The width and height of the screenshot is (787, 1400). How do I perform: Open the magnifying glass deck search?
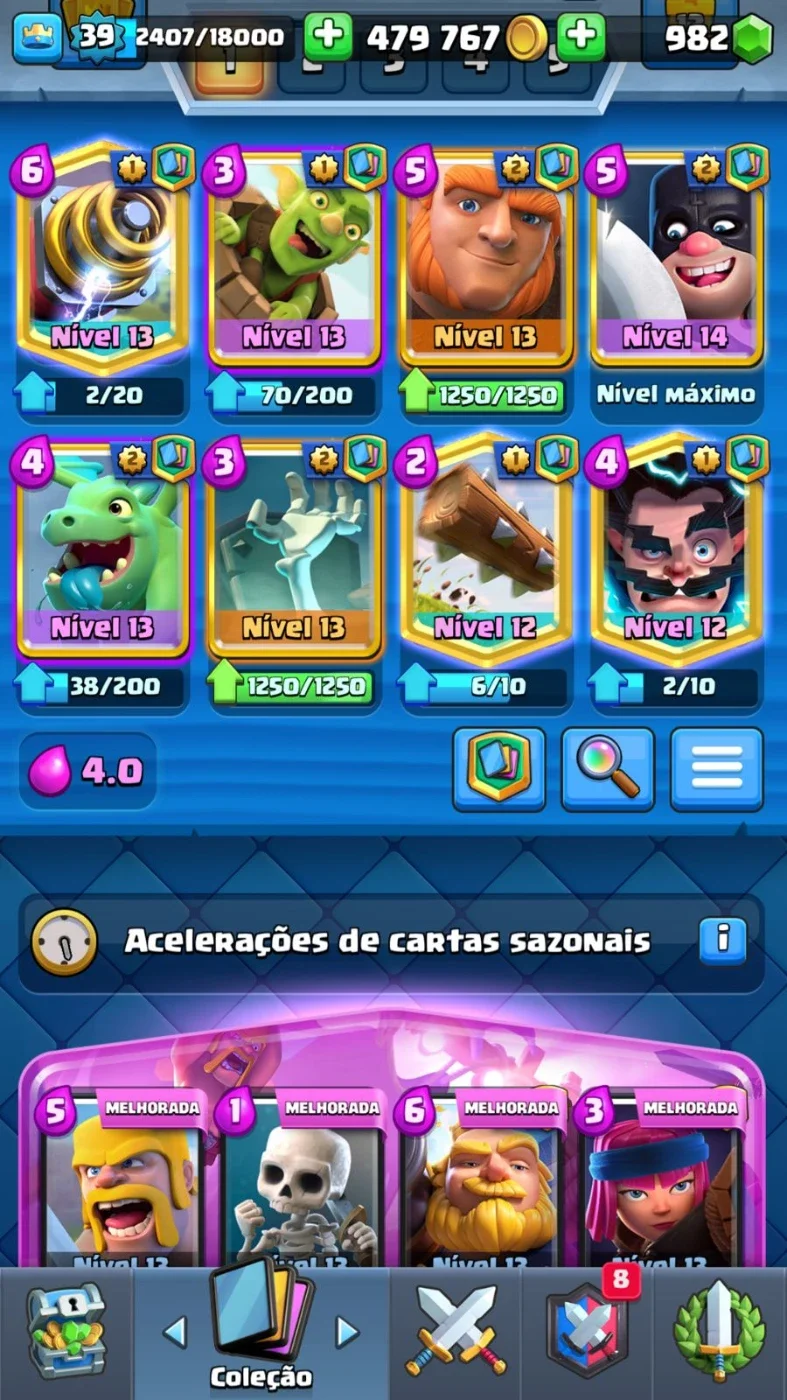pos(608,768)
